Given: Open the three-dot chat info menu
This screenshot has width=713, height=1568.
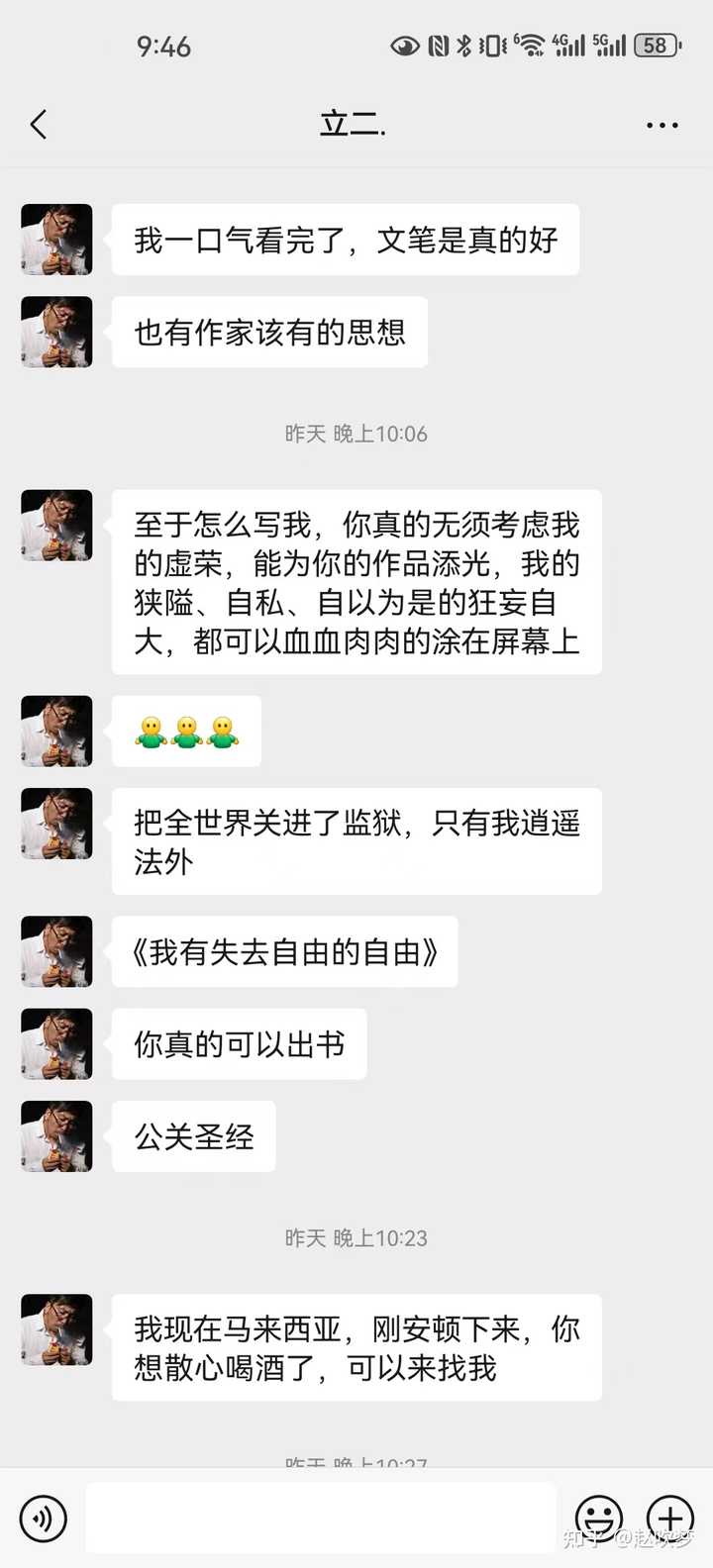Looking at the screenshot, I should [x=662, y=126].
